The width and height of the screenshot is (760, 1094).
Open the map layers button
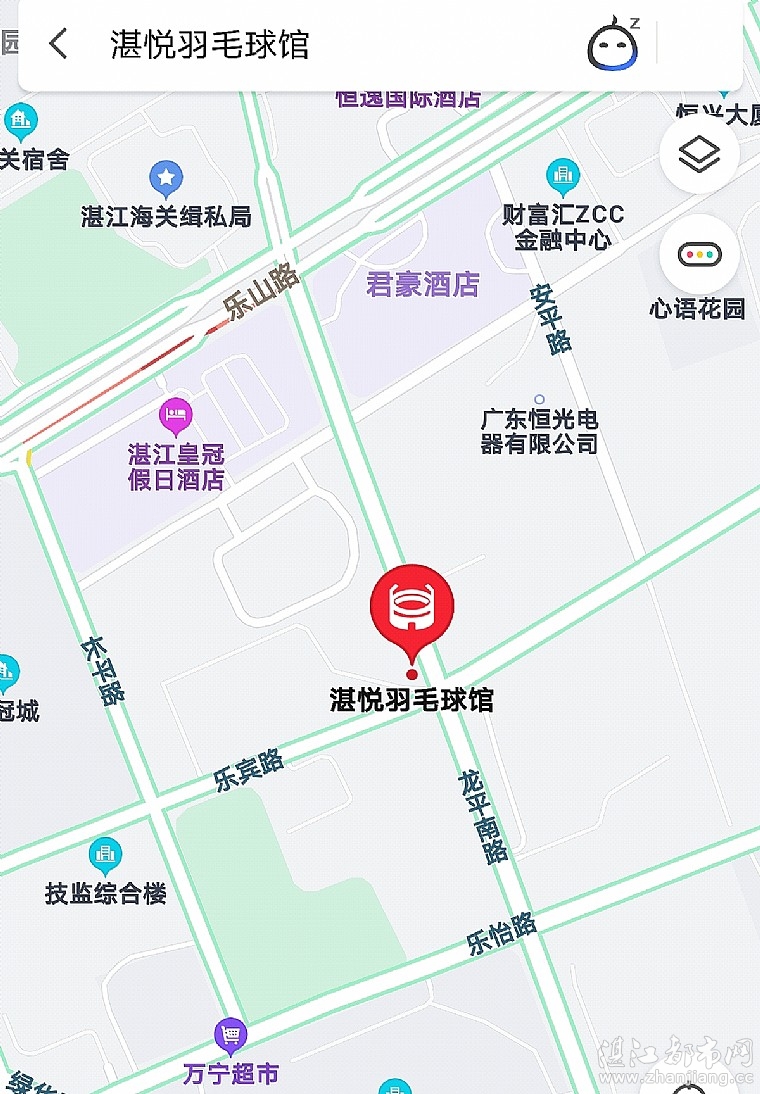pyautogui.click(x=699, y=154)
